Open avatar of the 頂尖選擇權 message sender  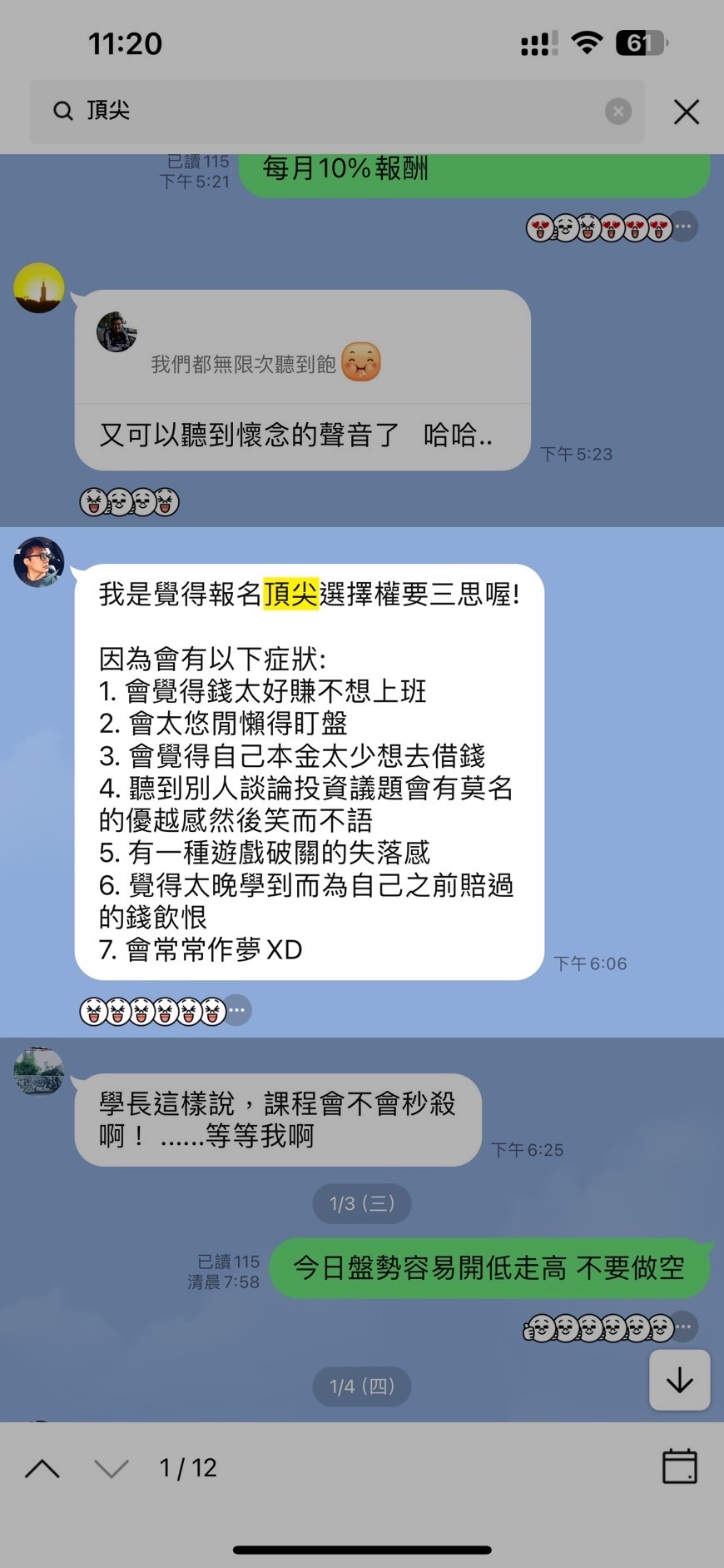39,562
